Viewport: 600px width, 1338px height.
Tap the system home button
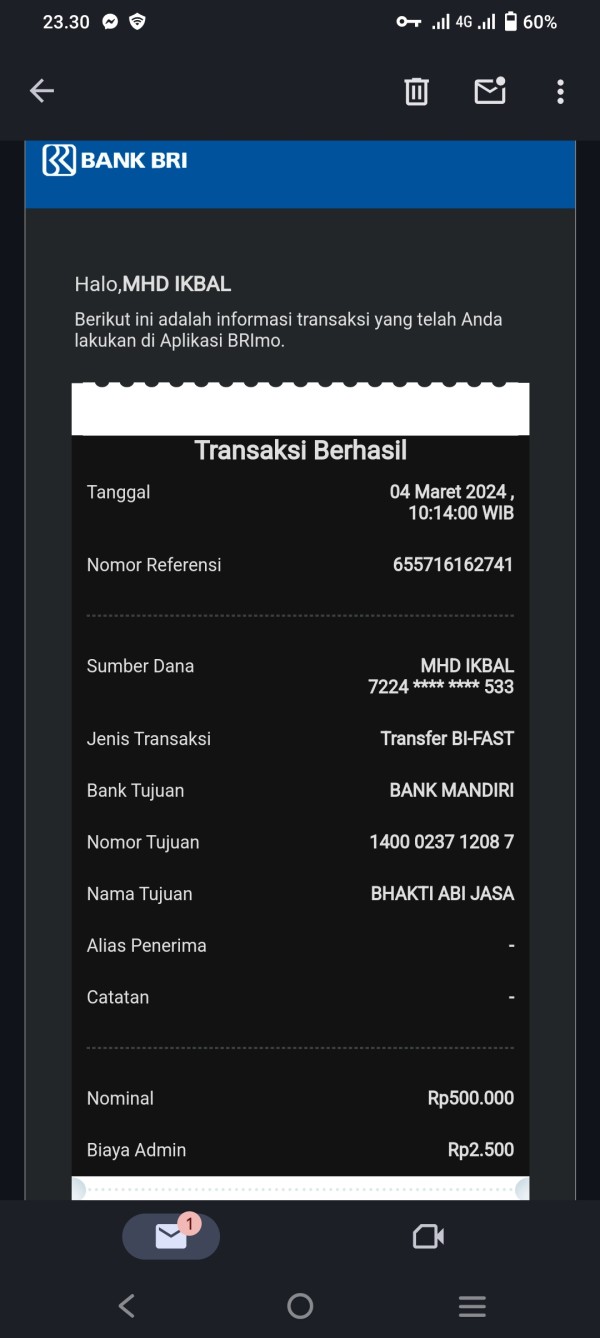pos(300,1305)
